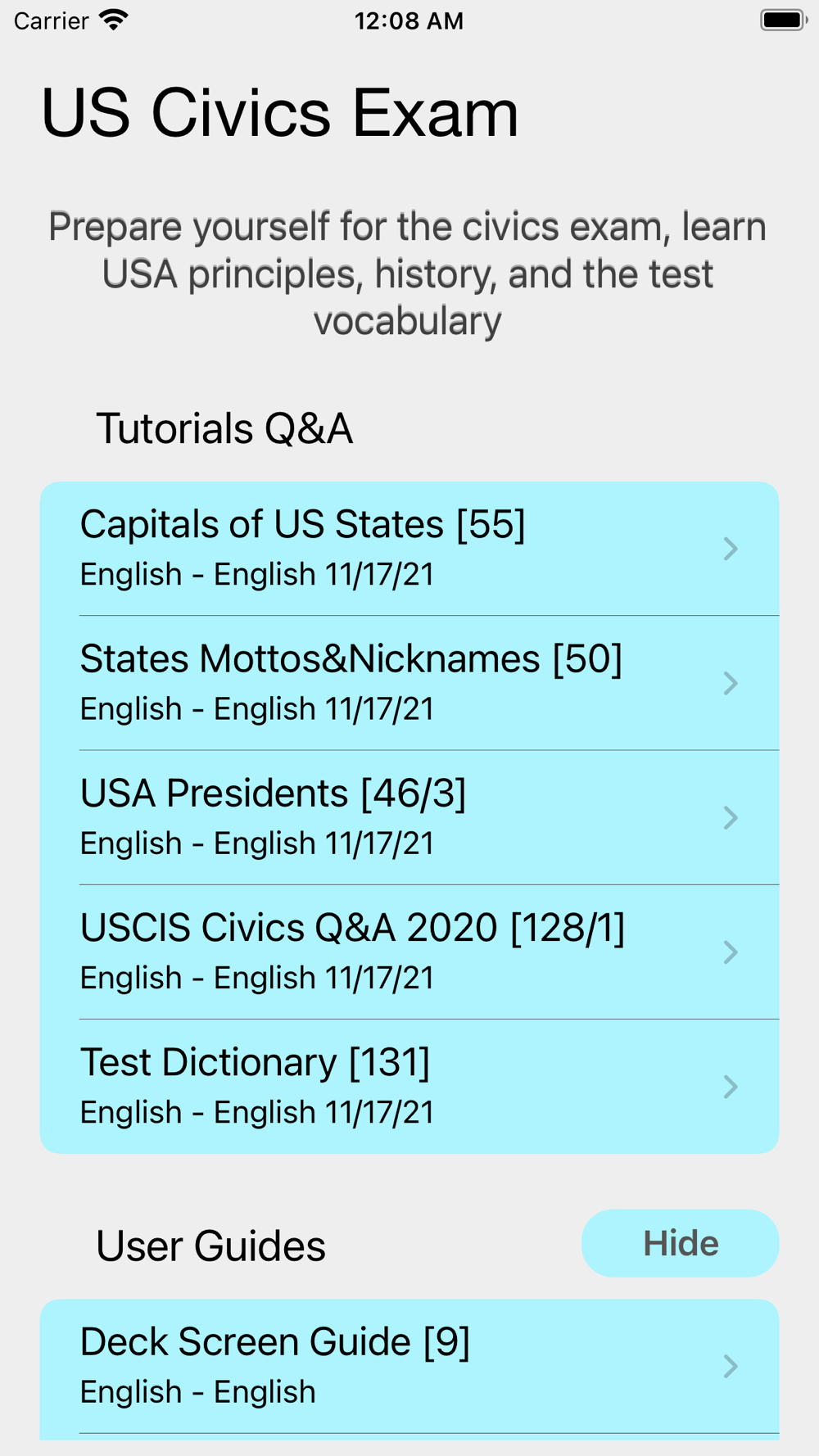The image size is (819, 1456).
Task: Open USCIS Civics Q&A 2020
Action: (409, 952)
